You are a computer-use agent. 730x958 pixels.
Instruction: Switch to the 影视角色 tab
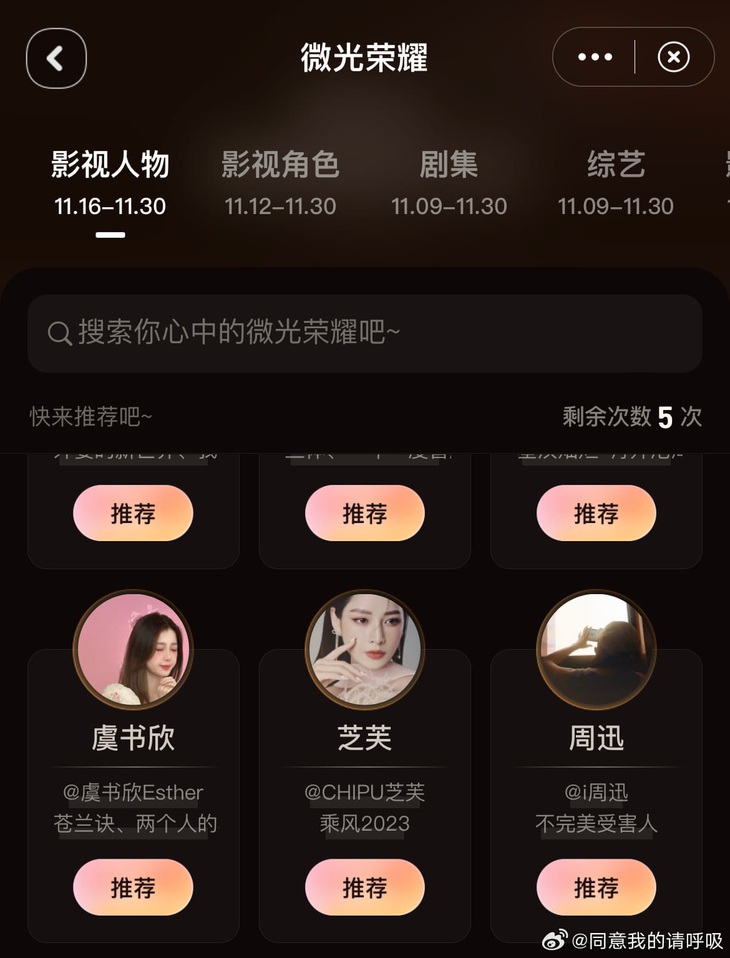(x=280, y=182)
